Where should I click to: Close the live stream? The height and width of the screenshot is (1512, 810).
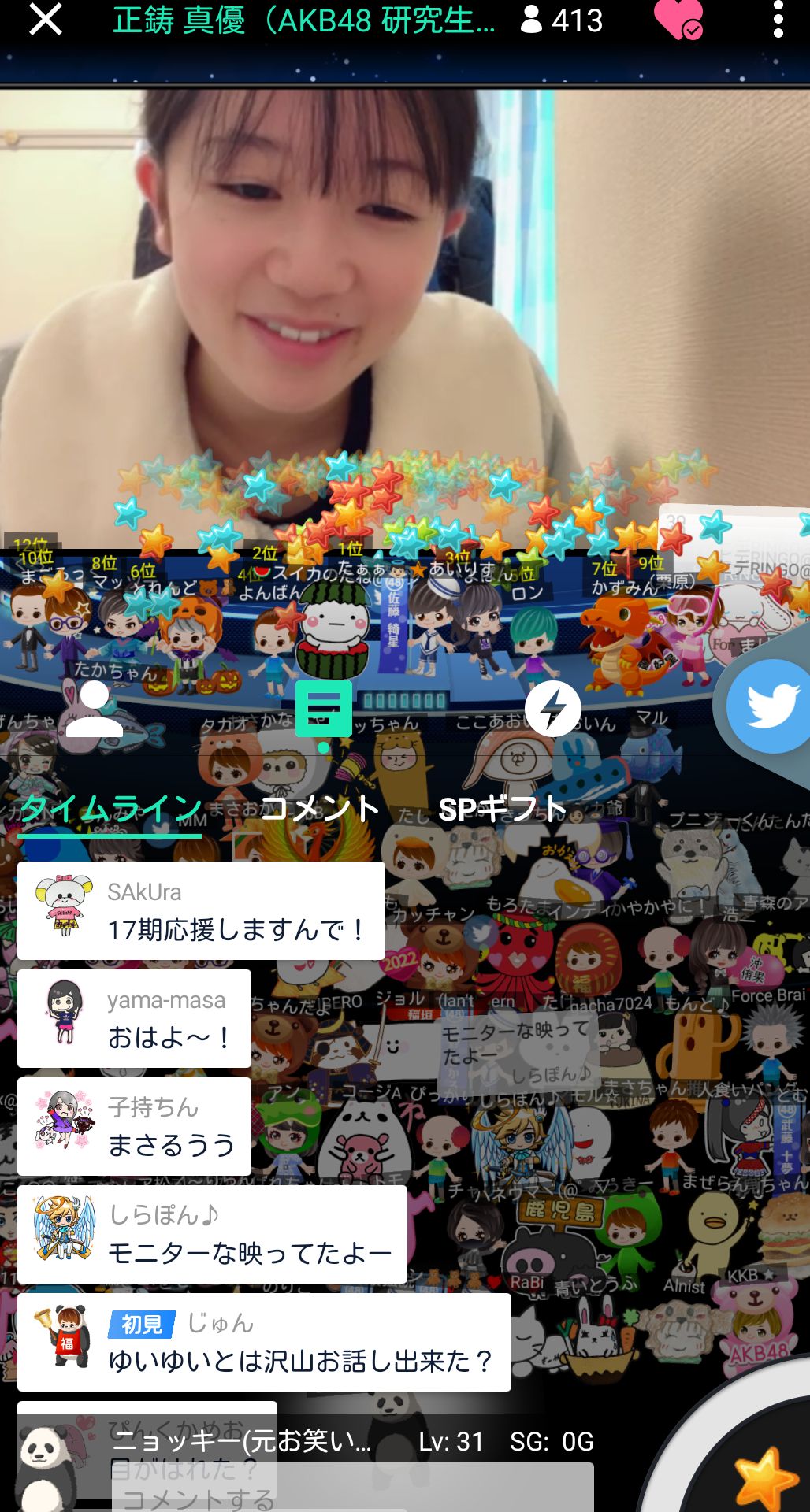click(45, 20)
